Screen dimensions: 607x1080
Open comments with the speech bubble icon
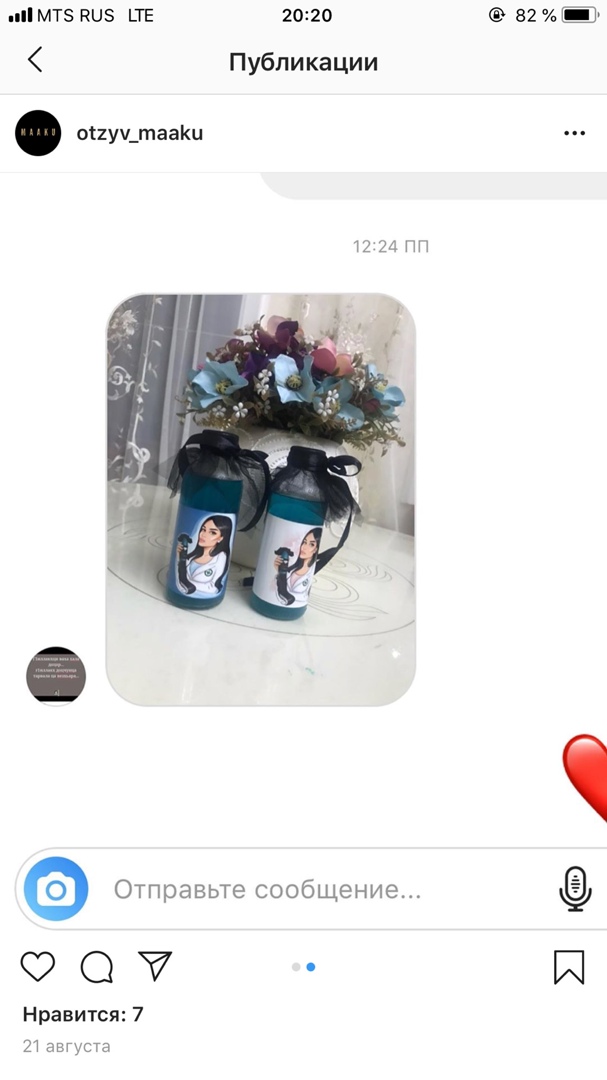[97, 966]
